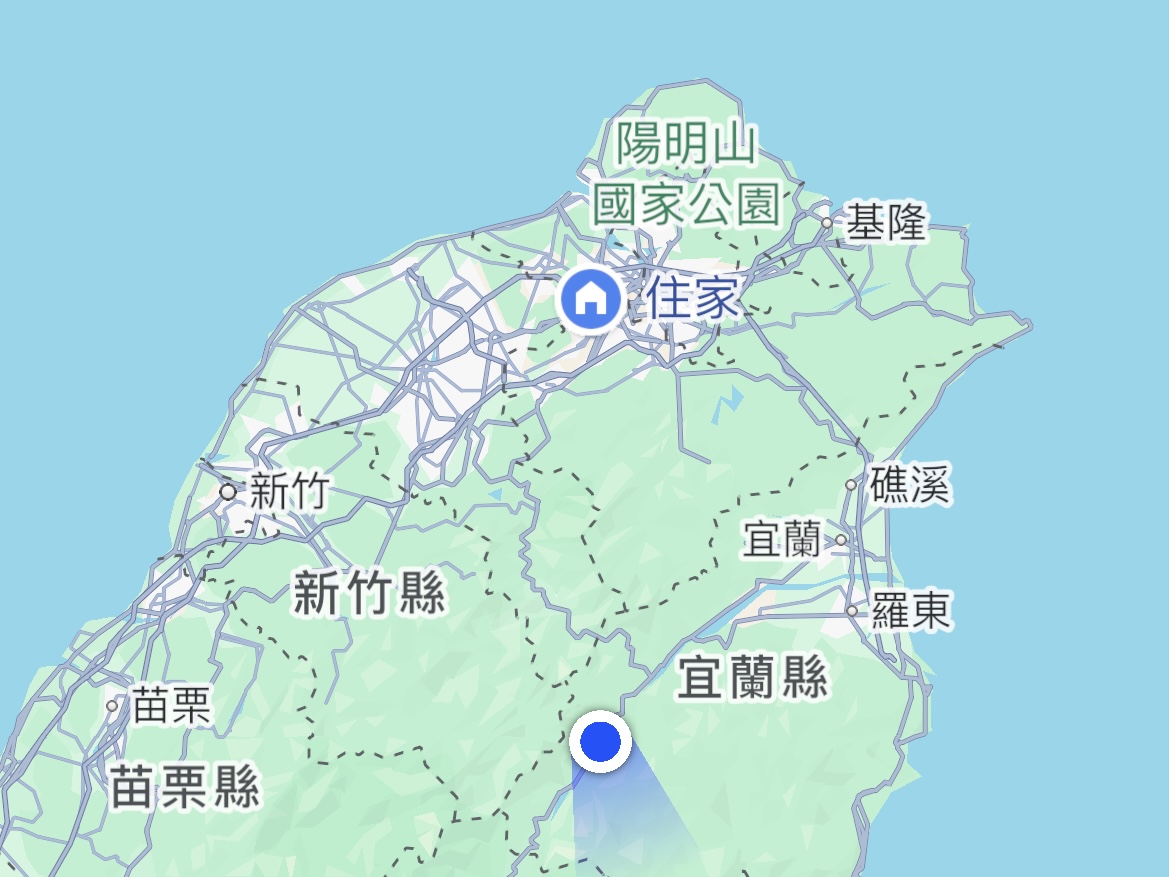Tap the 住家 home marker
Image resolution: width=1169 pixels, height=877 pixels.
pyautogui.click(x=591, y=298)
